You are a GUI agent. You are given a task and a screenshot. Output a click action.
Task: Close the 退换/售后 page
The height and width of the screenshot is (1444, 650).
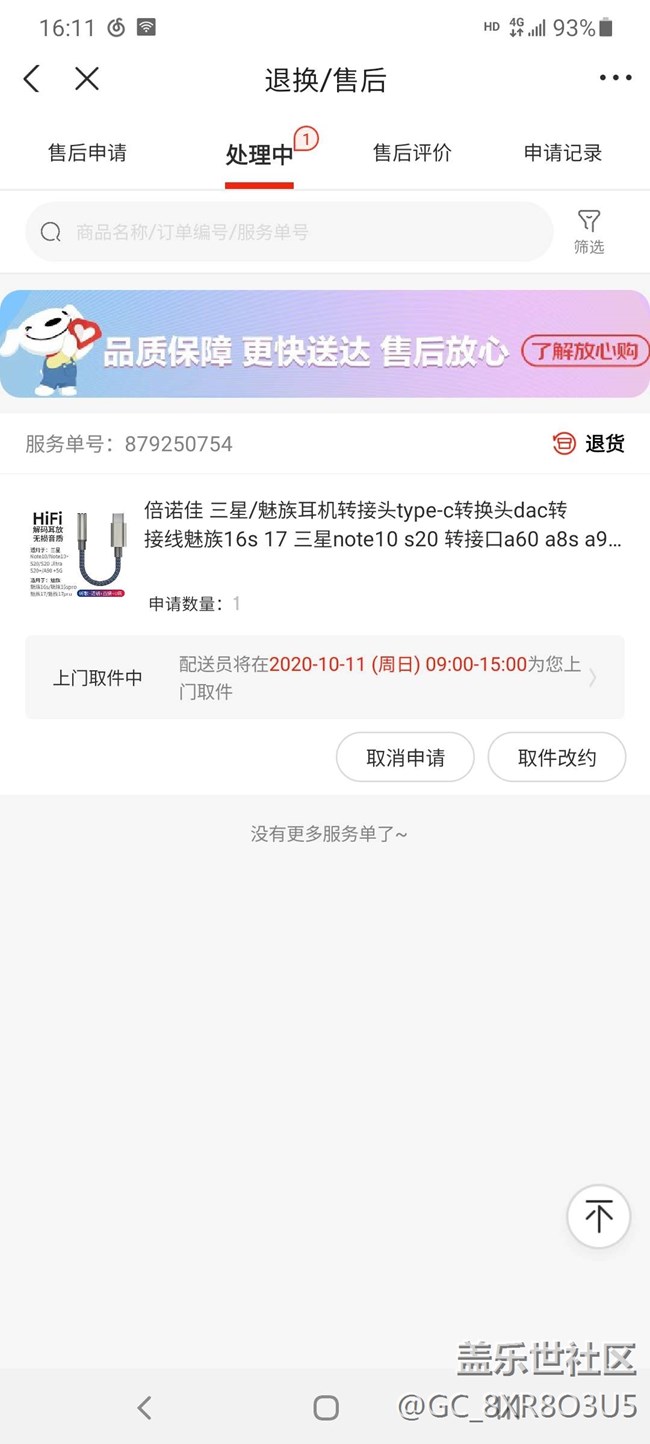(87, 79)
